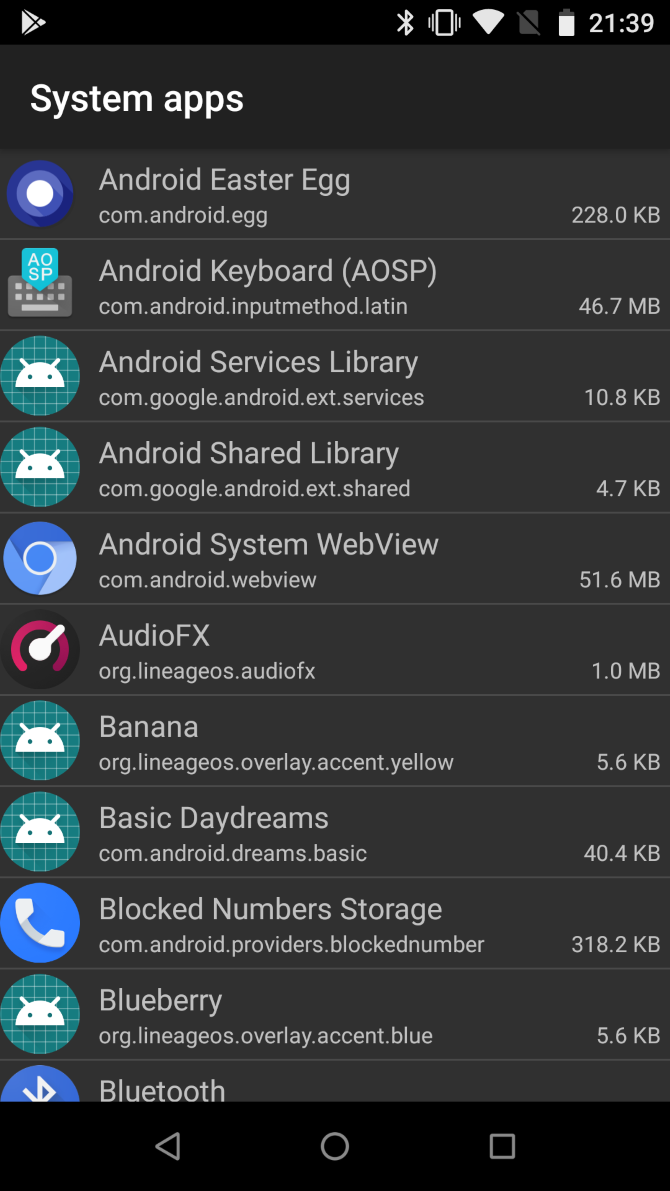Open Android System WebView app
This screenshot has height=1191, width=670.
tap(335, 559)
